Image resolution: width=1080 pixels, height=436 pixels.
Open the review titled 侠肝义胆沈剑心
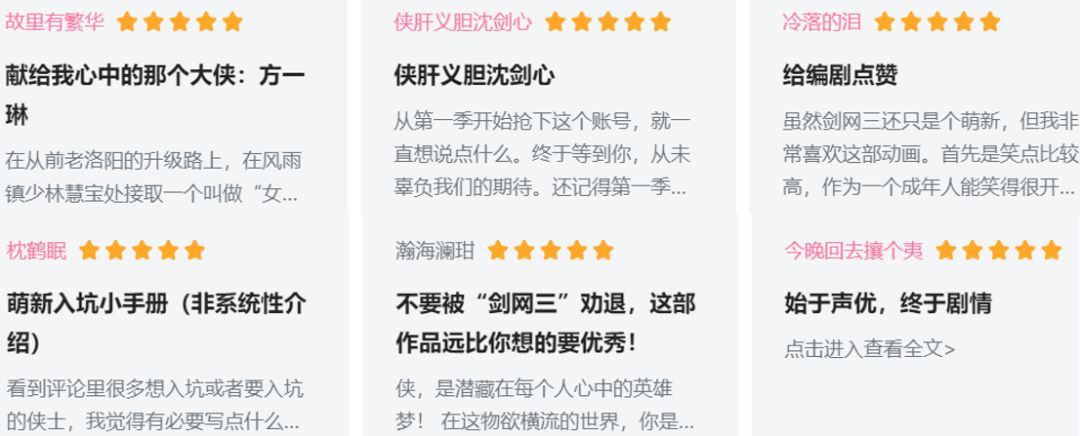point(474,76)
